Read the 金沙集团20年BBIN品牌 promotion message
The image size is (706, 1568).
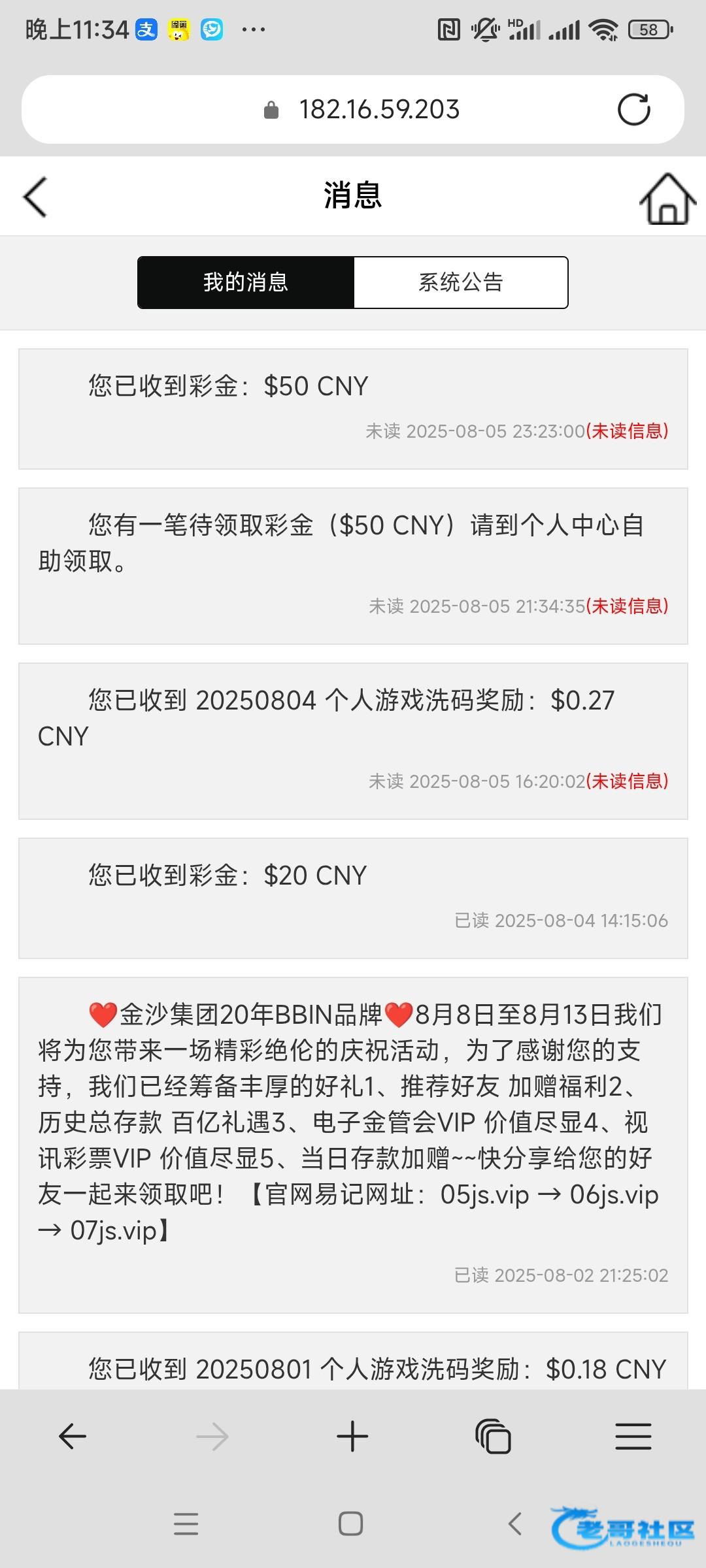coord(353,1143)
